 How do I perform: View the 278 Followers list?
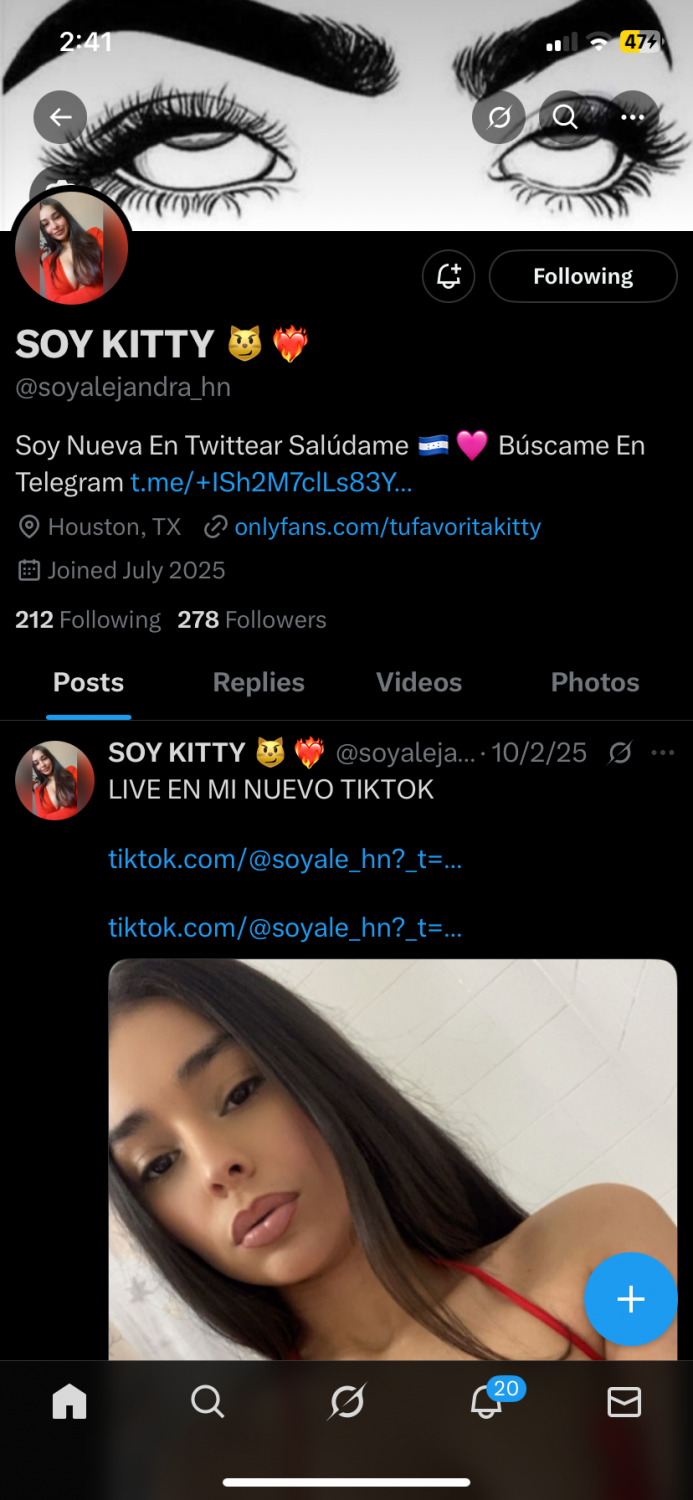pyautogui.click(x=252, y=620)
